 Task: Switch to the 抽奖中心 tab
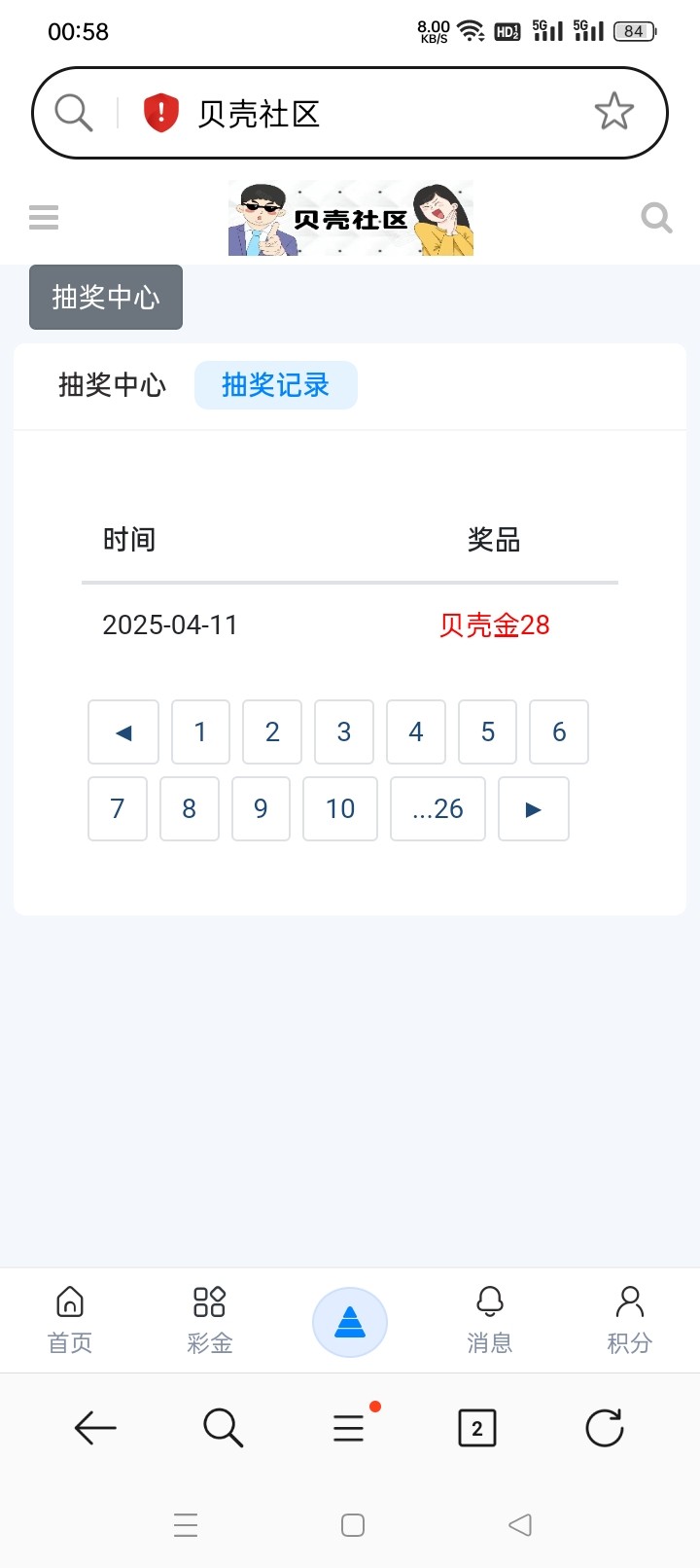(x=112, y=385)
